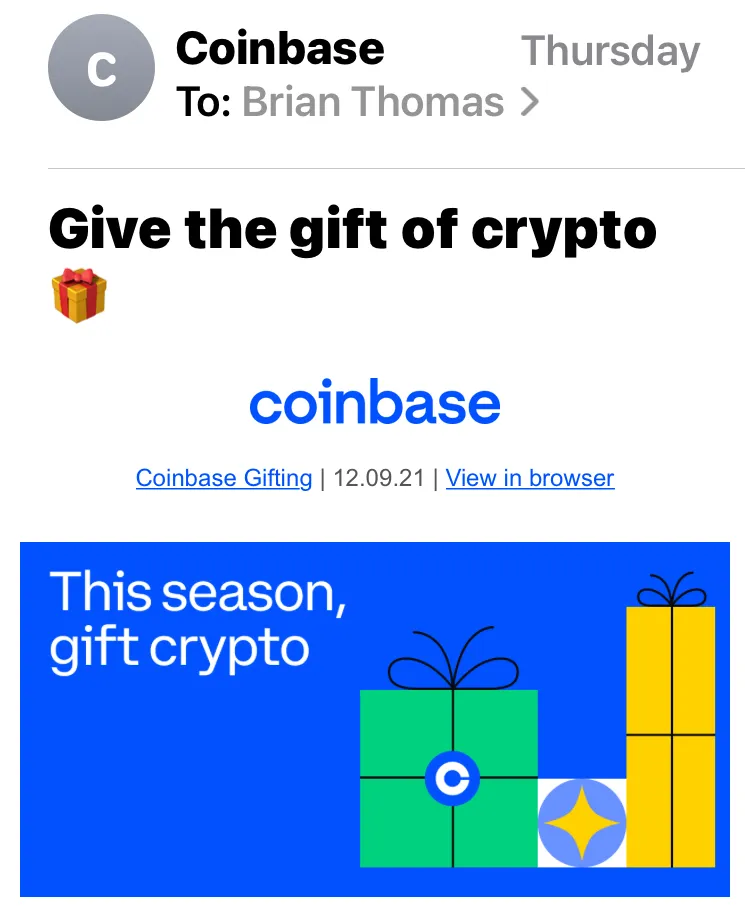Open the gift crypto banner
Viewport: 745px width, 916px height.
[374, 718]
